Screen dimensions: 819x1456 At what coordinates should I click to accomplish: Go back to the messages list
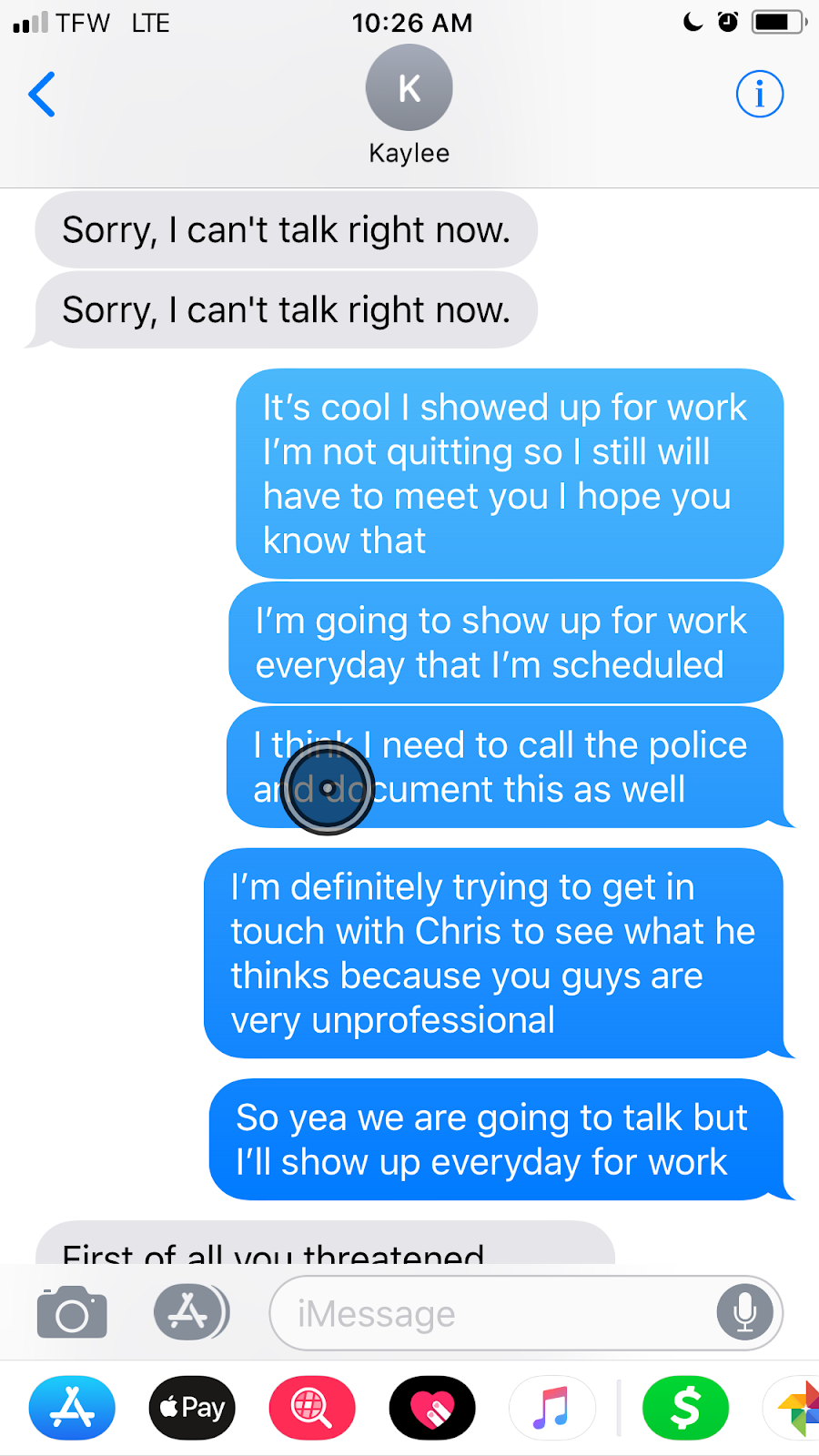click(42, 95)
